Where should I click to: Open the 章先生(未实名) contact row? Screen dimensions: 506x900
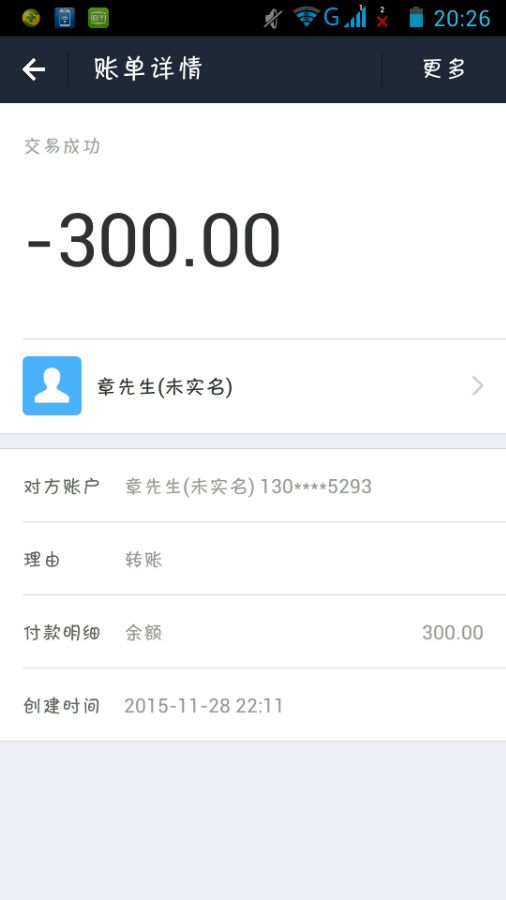(x=253, y=386)
